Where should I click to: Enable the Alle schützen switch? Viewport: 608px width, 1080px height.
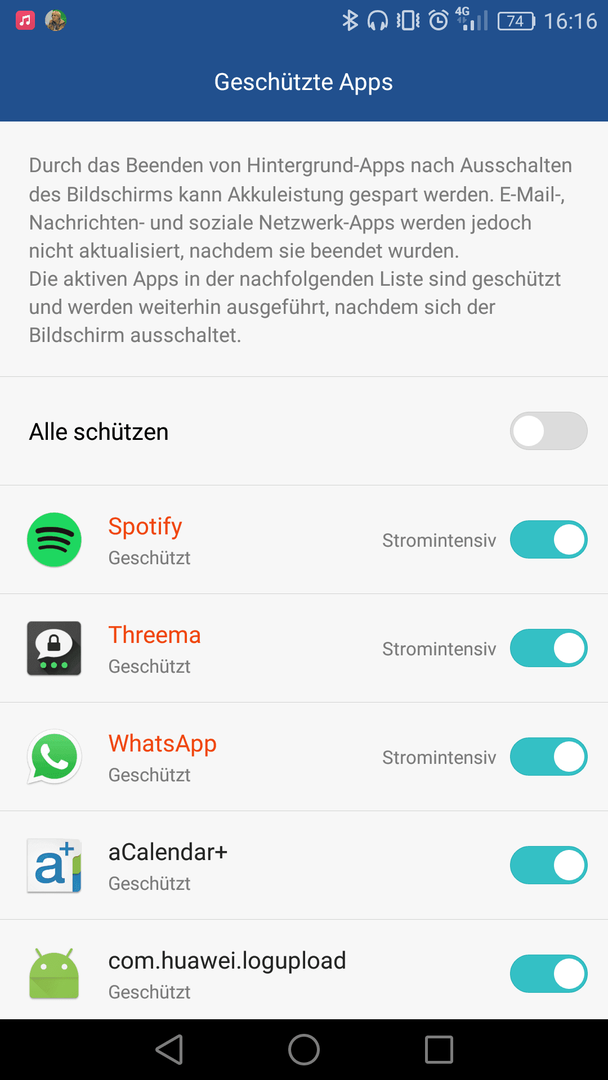coord(548,431)
